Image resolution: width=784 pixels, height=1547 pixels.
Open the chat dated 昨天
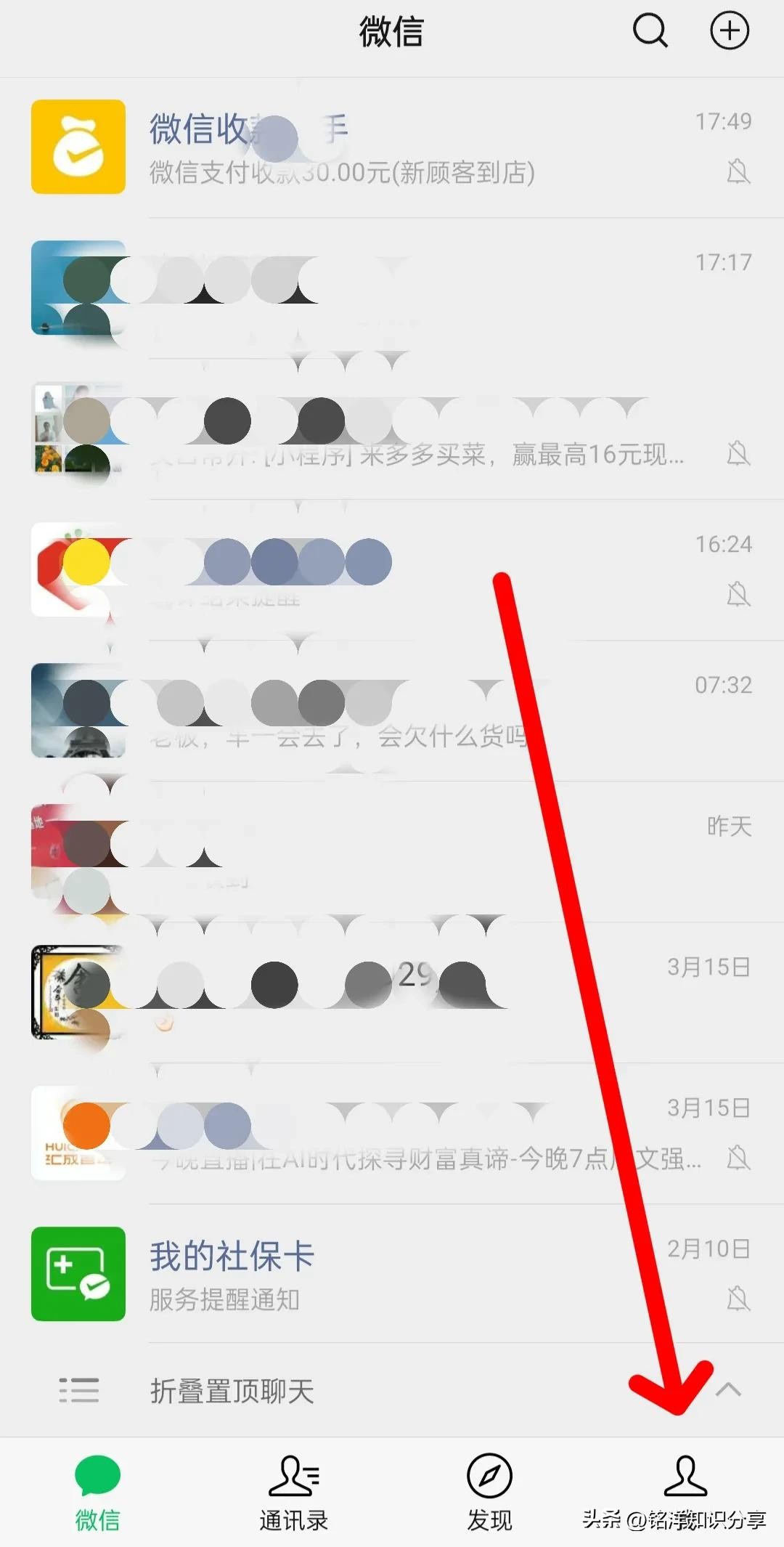pos(392,852)
